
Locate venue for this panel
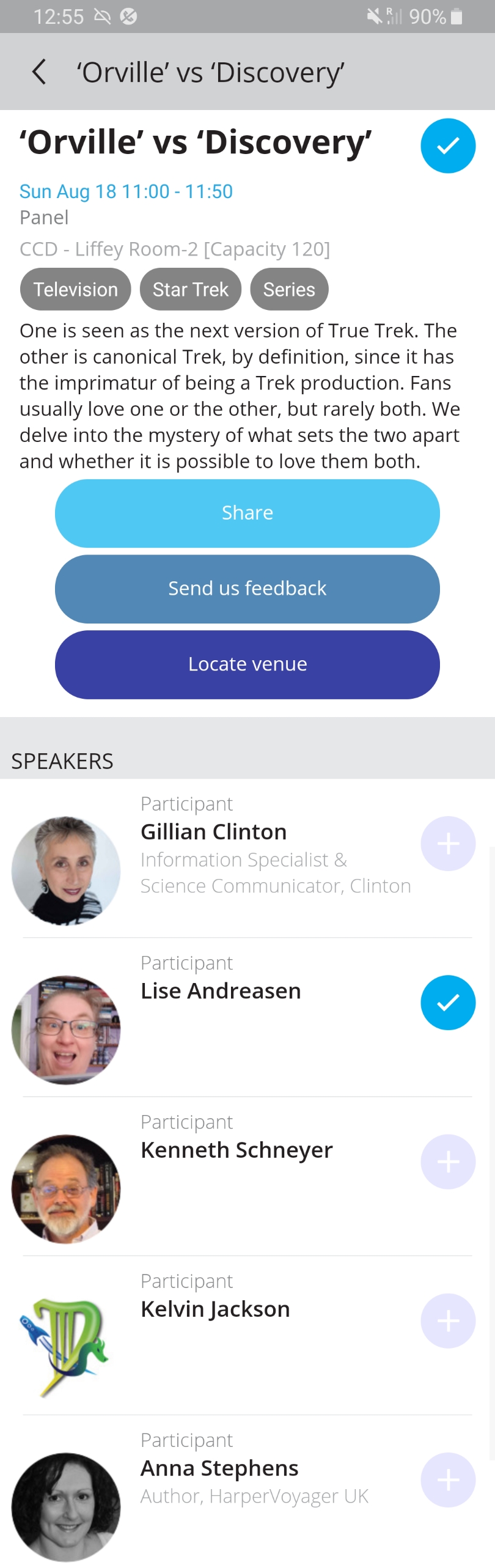click(x=247, y=664)
